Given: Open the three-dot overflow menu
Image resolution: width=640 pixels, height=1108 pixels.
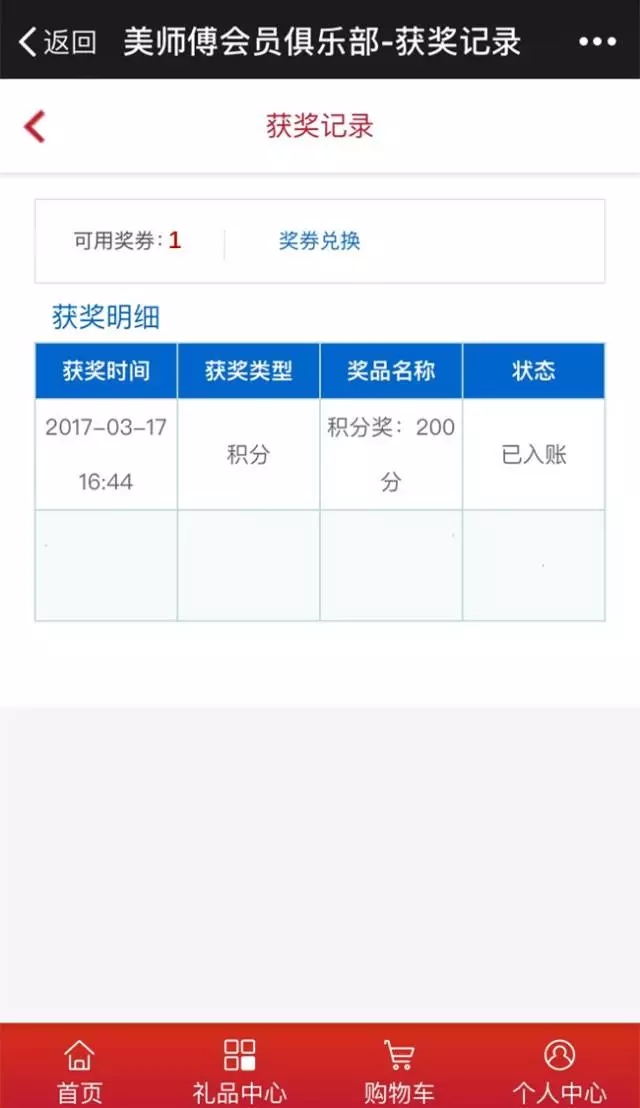Looking at the screenshot, I should (598, 42).
